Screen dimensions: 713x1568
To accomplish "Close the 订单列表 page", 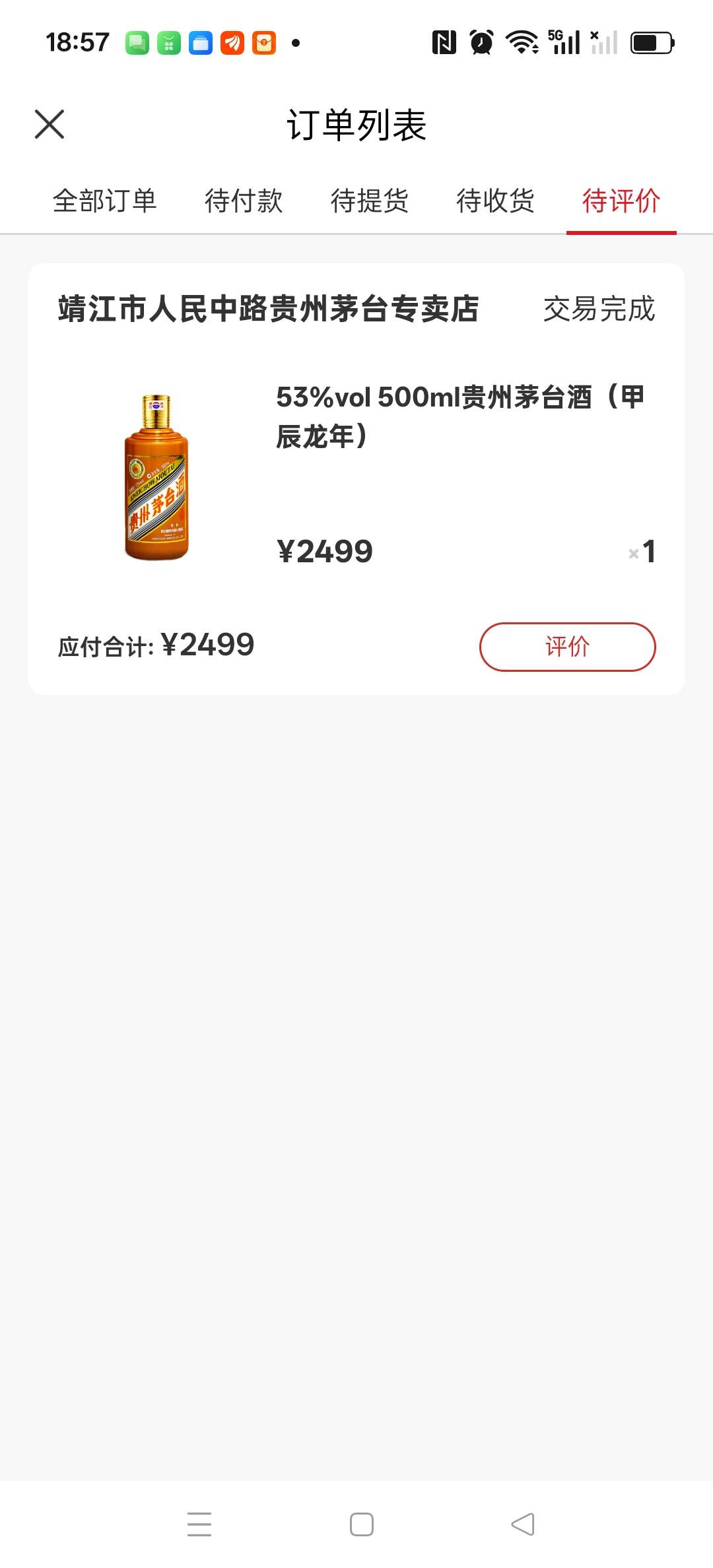I will pyautogui.click(x=50, y=124).
